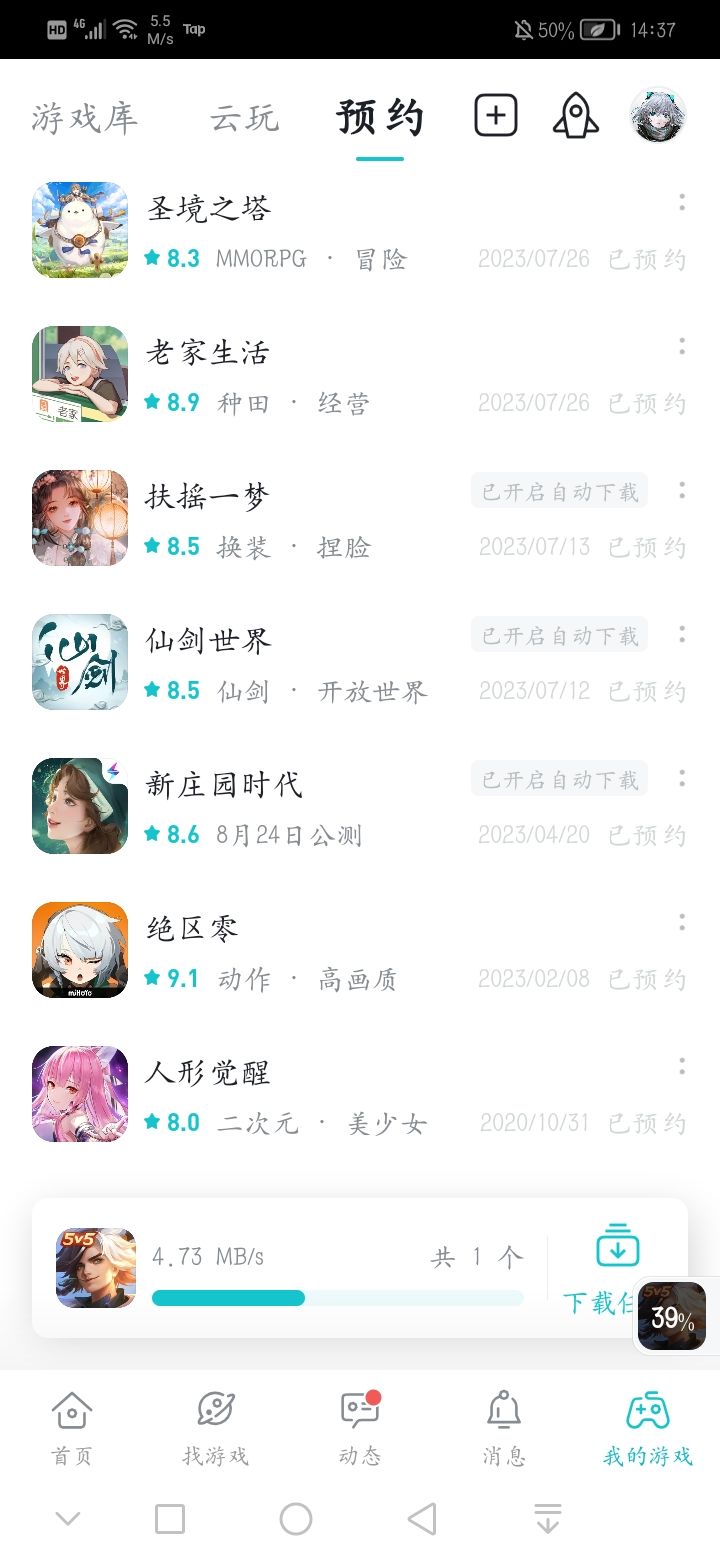Viewport: 720px width, 1560px height.
Task: Open the rocket boost icon
Action: point(576,116)
